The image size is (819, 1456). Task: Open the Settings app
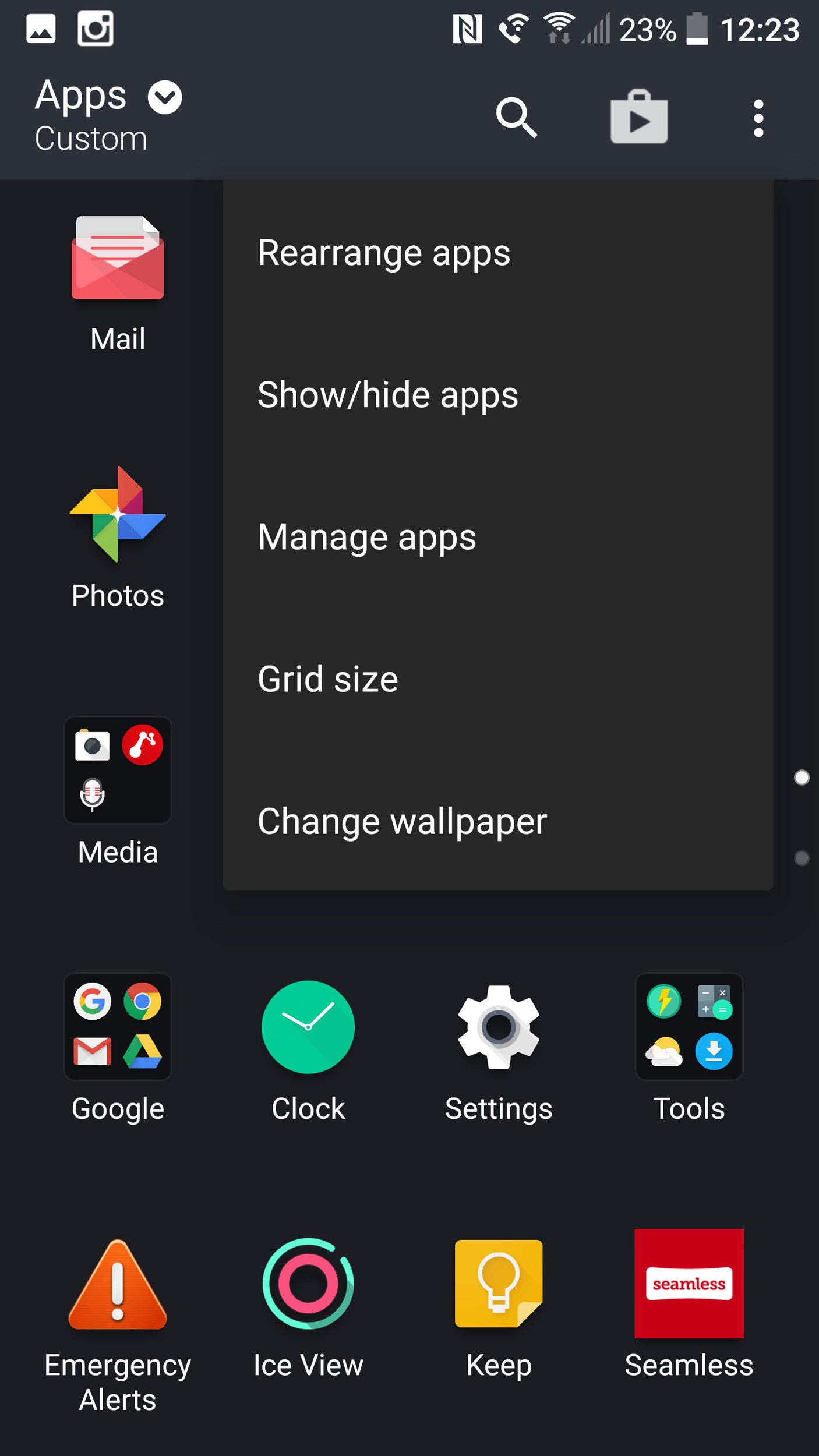click(499, 1027)
